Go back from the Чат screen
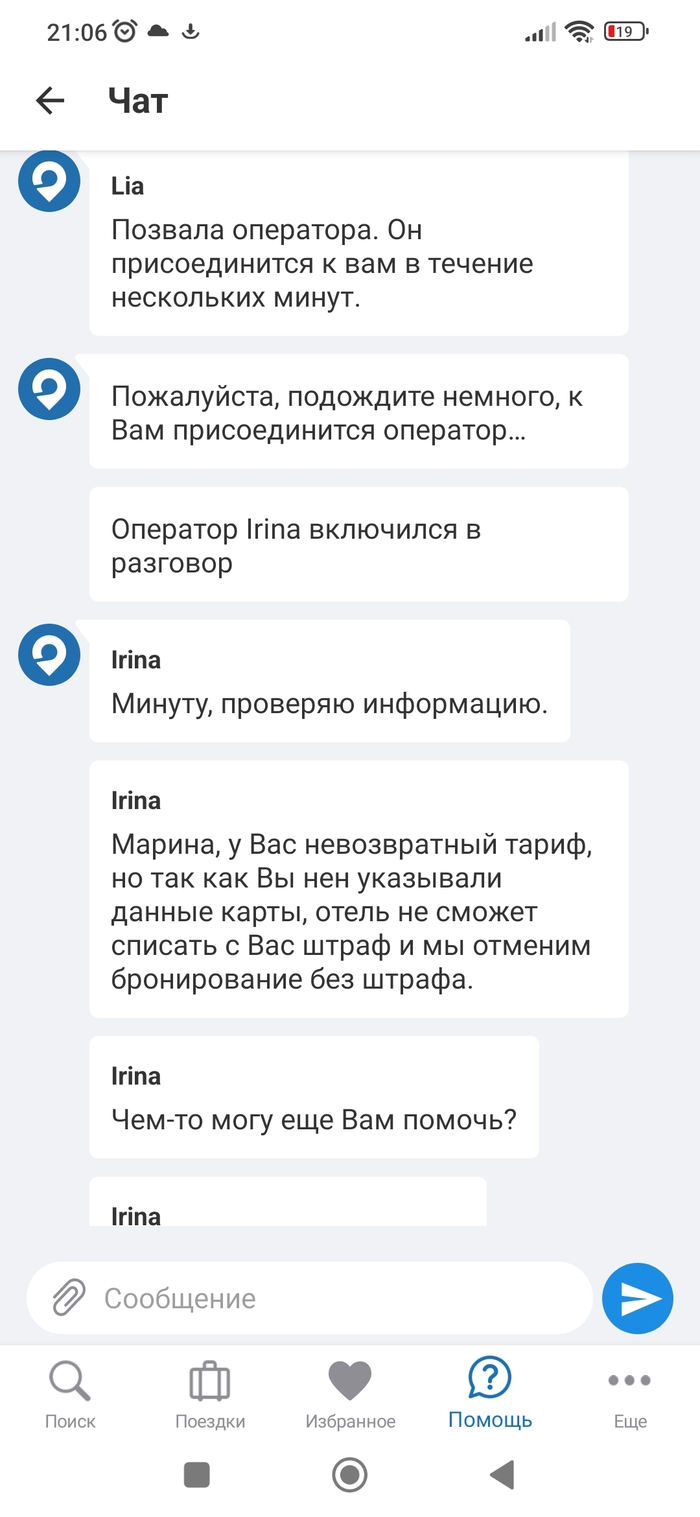 point(49,100)
